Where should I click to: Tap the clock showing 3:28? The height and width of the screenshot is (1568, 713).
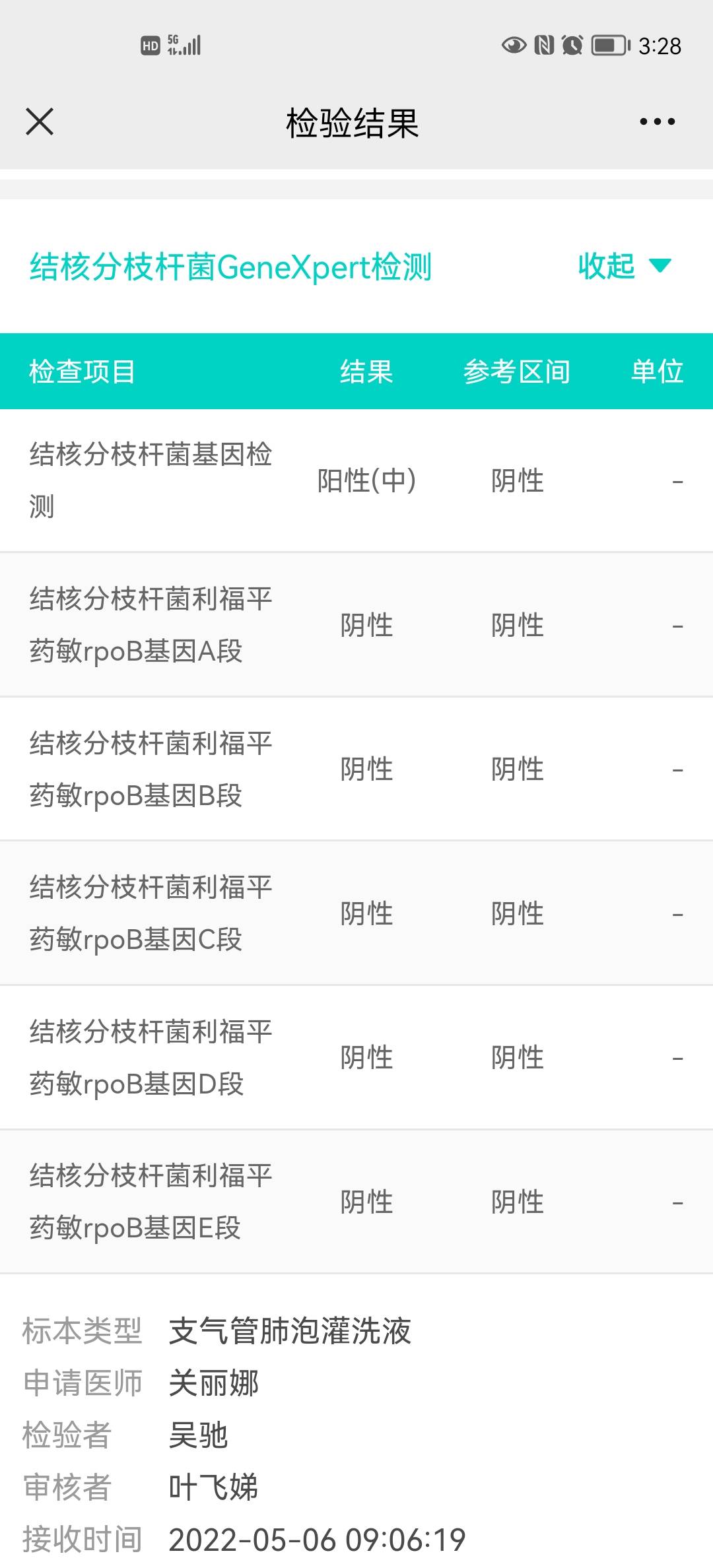[662, 45]
